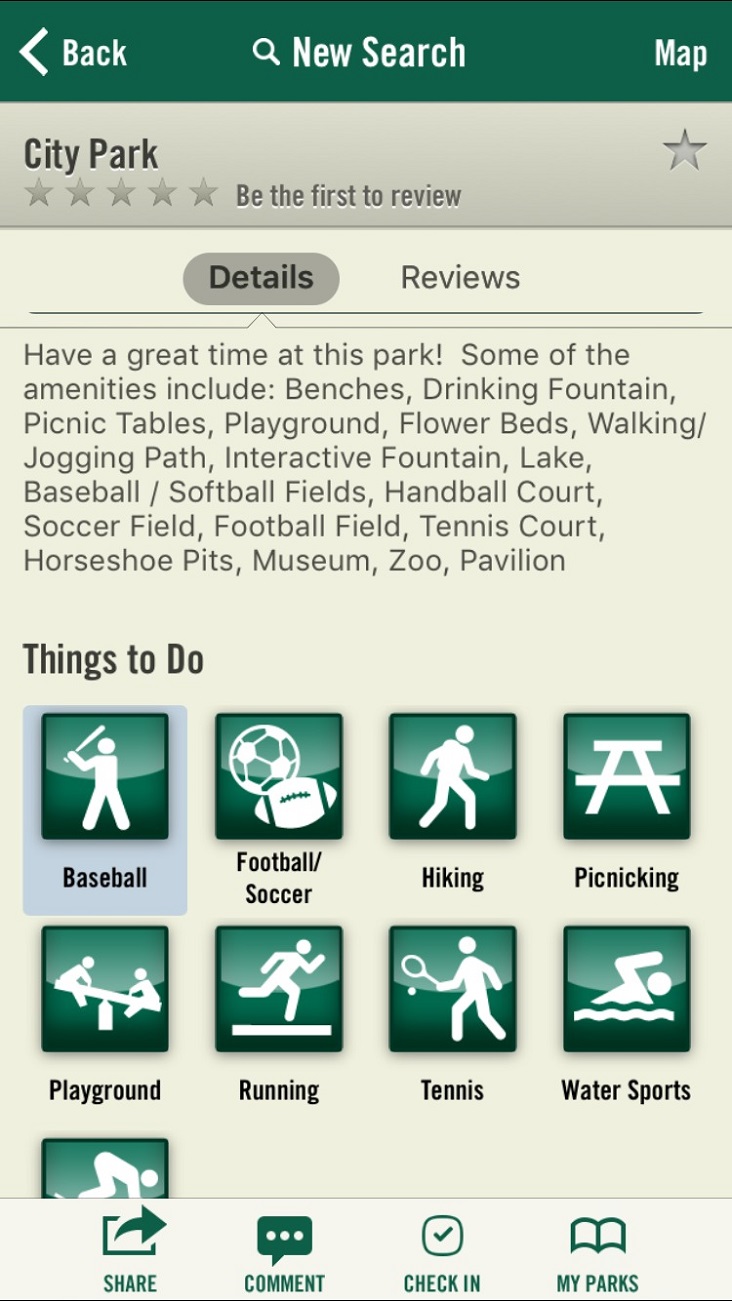Go back to the previous screen

(x=73, y=52)
